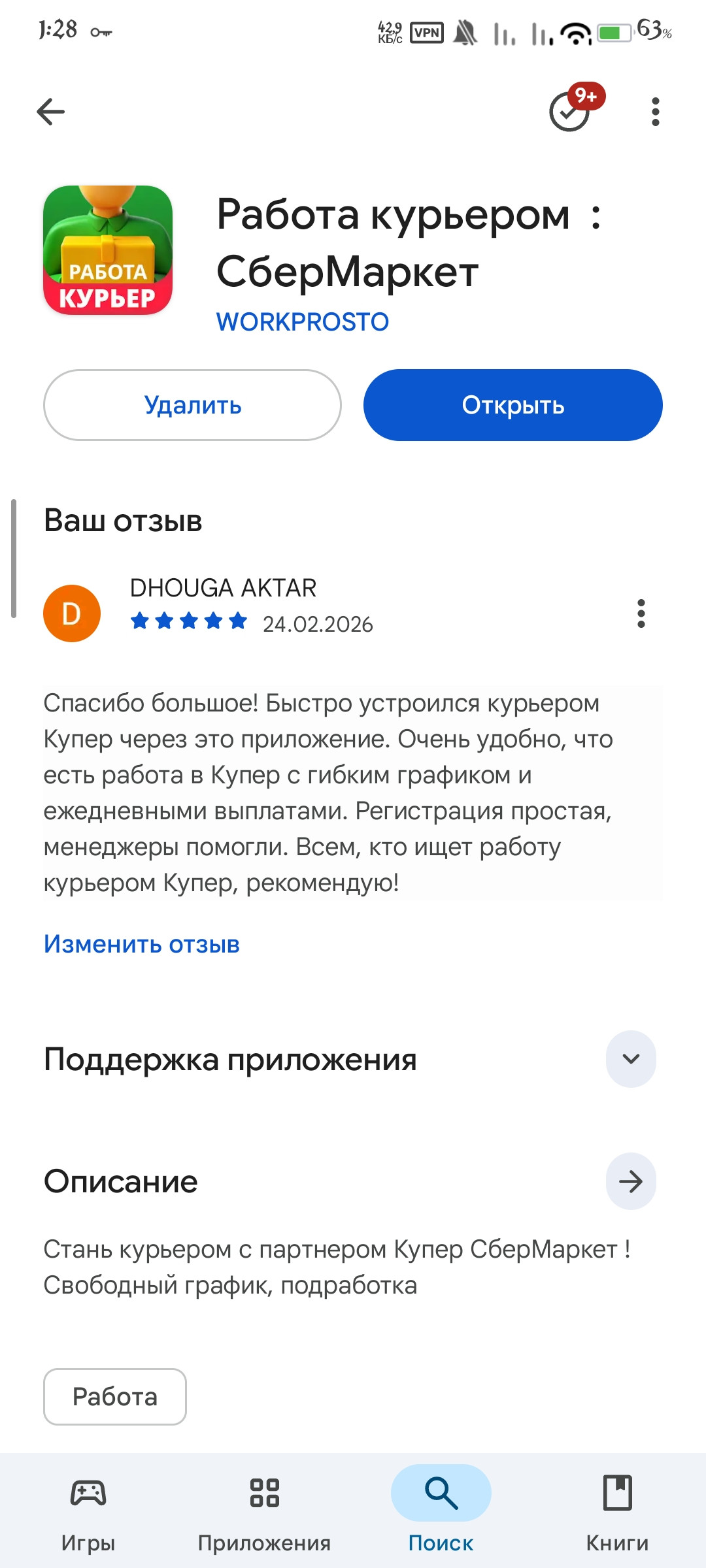Open options menu for DHOUGA AKTAR's review
The height and width of the screenshot is (1568, 706).
tap(641, 613)
